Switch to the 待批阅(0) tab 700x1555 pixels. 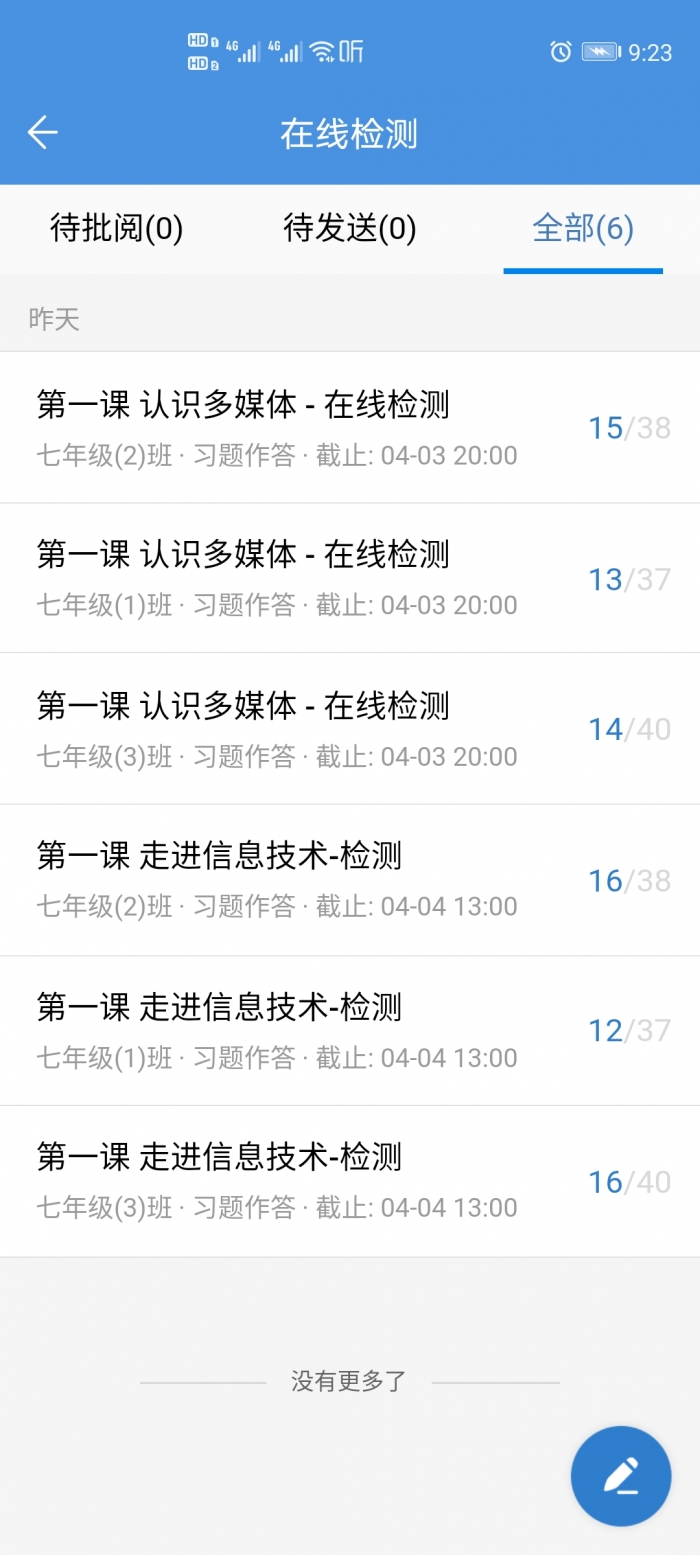117,229
